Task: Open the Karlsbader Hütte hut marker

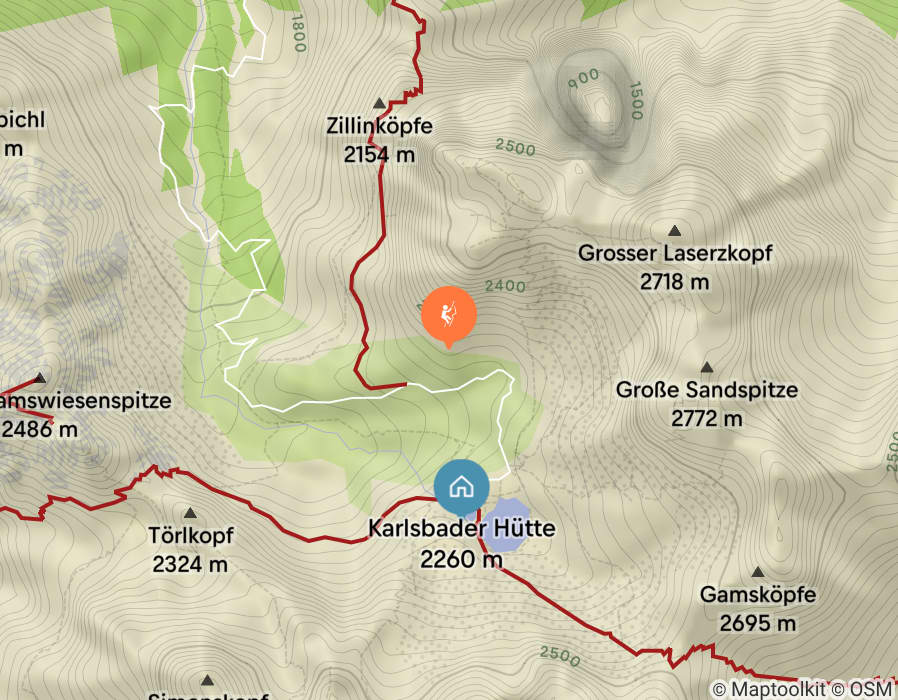Action: pyautogui.click(x=461, y=488)
